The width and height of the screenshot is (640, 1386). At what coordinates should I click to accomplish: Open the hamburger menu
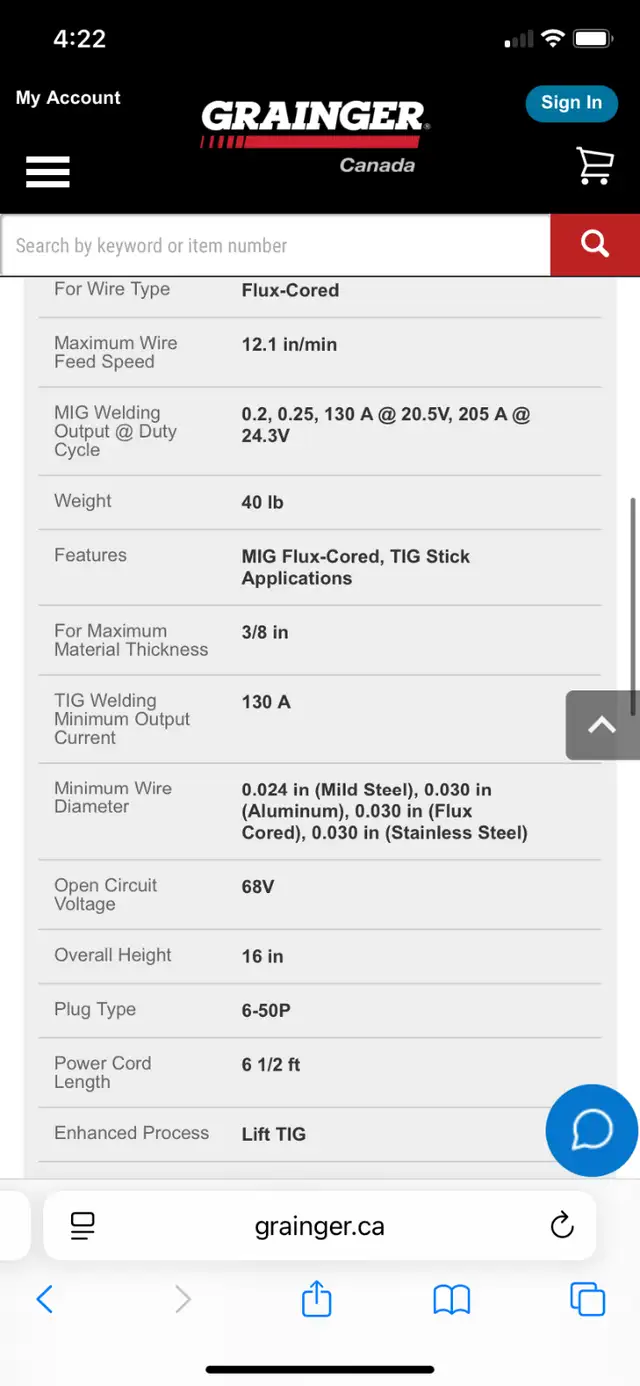[x=47, y=171]
